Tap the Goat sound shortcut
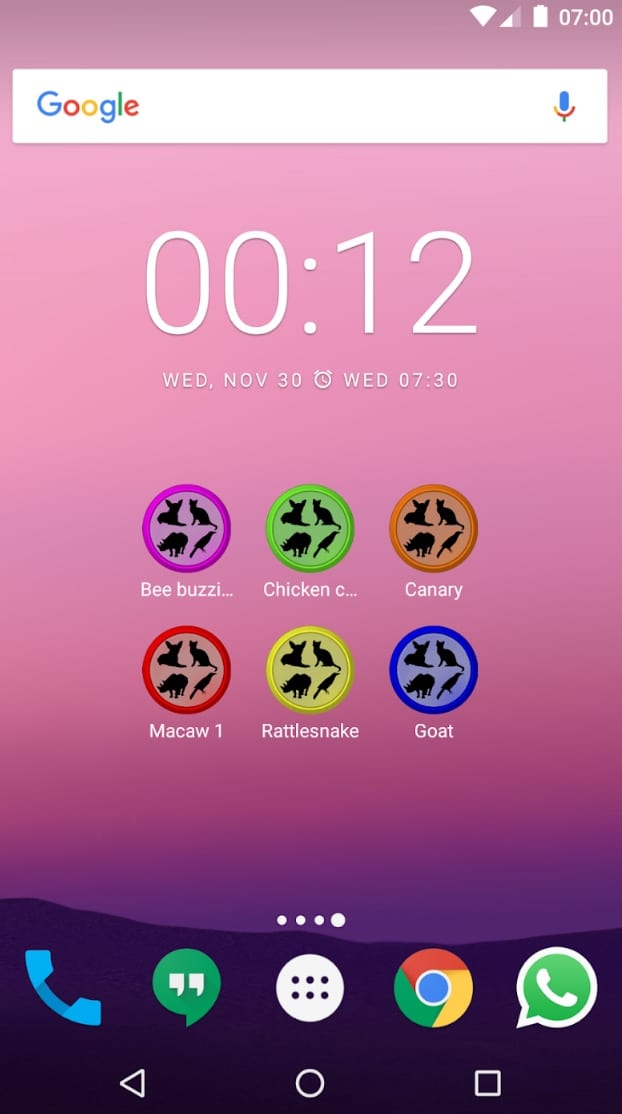622x1114 pixels. coord(433,670)
